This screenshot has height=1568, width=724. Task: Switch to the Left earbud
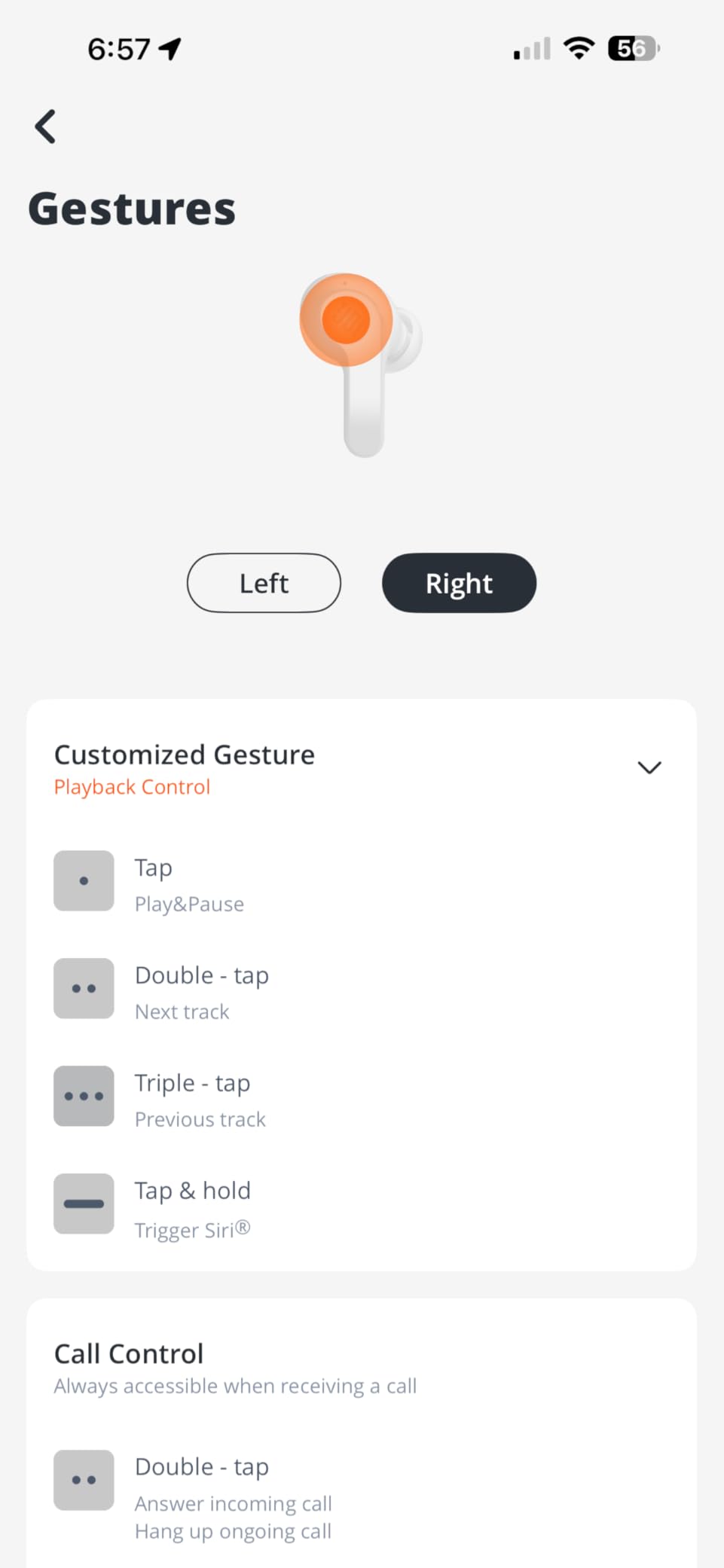pyautogui.click(x=264, y=583)
